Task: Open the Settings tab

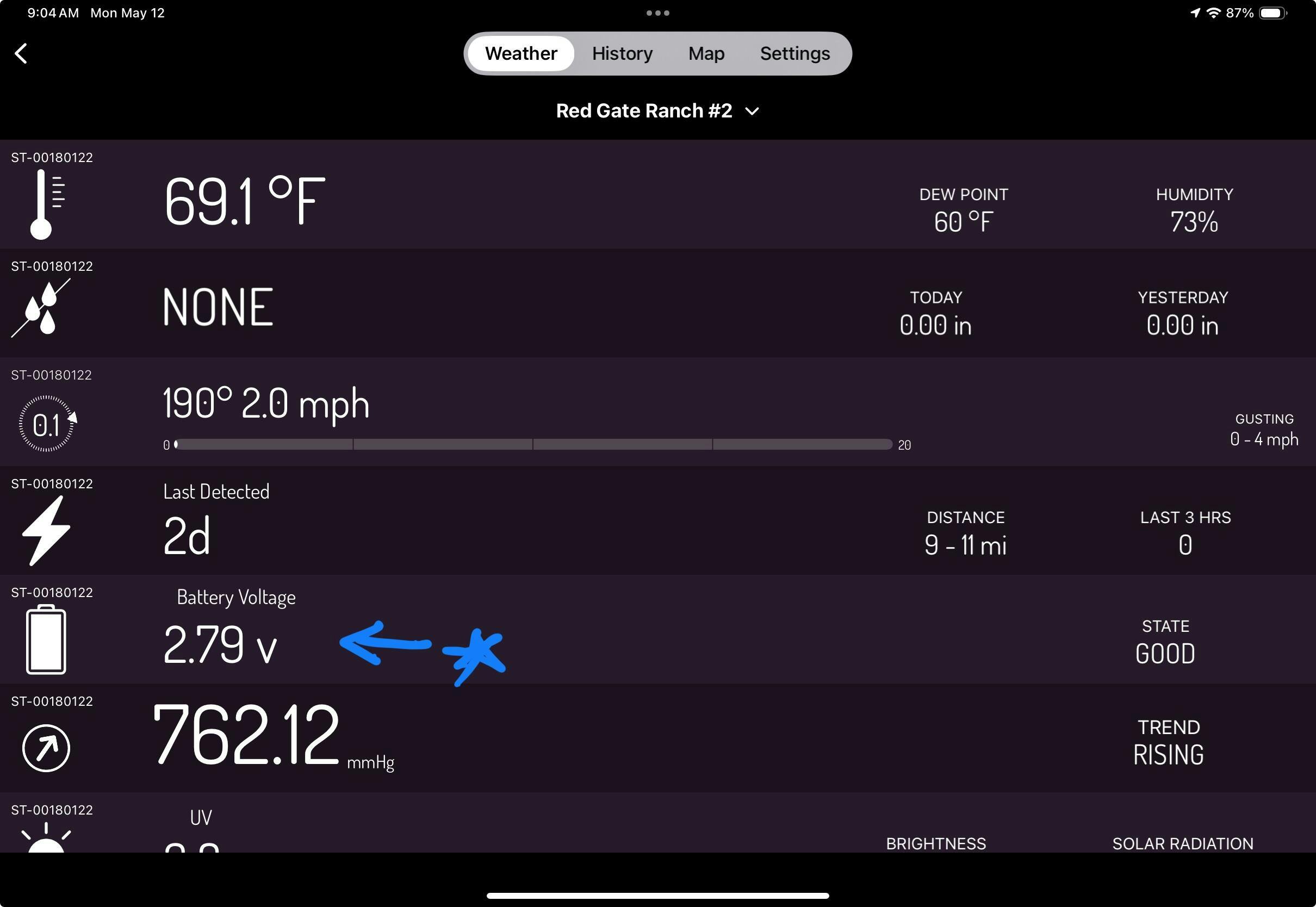Action: click(794, 53)
